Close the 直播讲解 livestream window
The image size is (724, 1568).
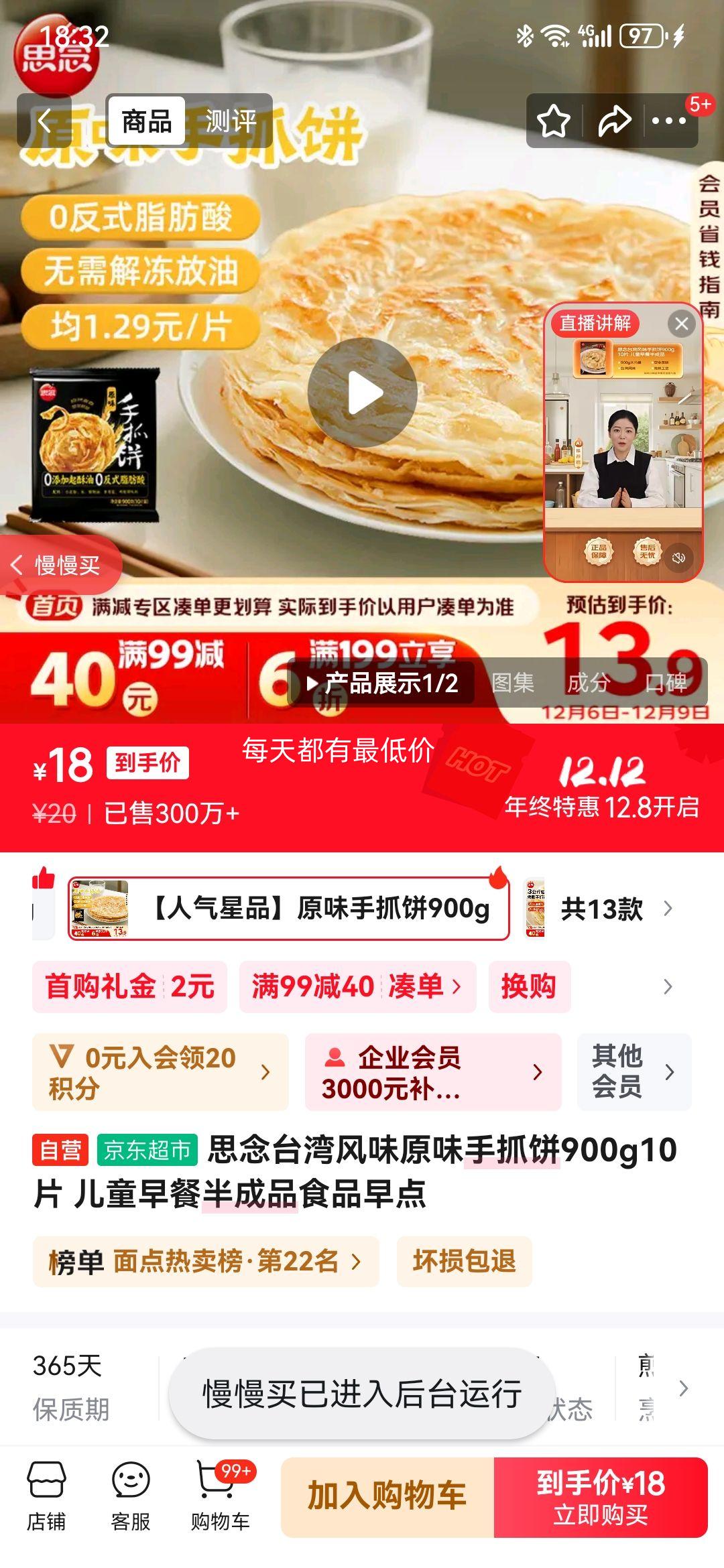coord(681,323)
